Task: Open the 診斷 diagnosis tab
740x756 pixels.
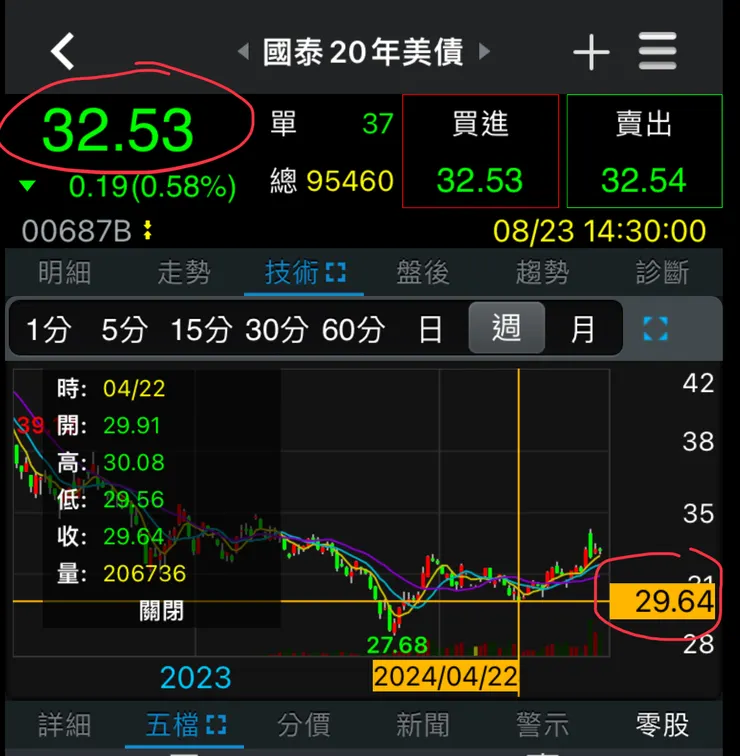Action: [664, 271]
